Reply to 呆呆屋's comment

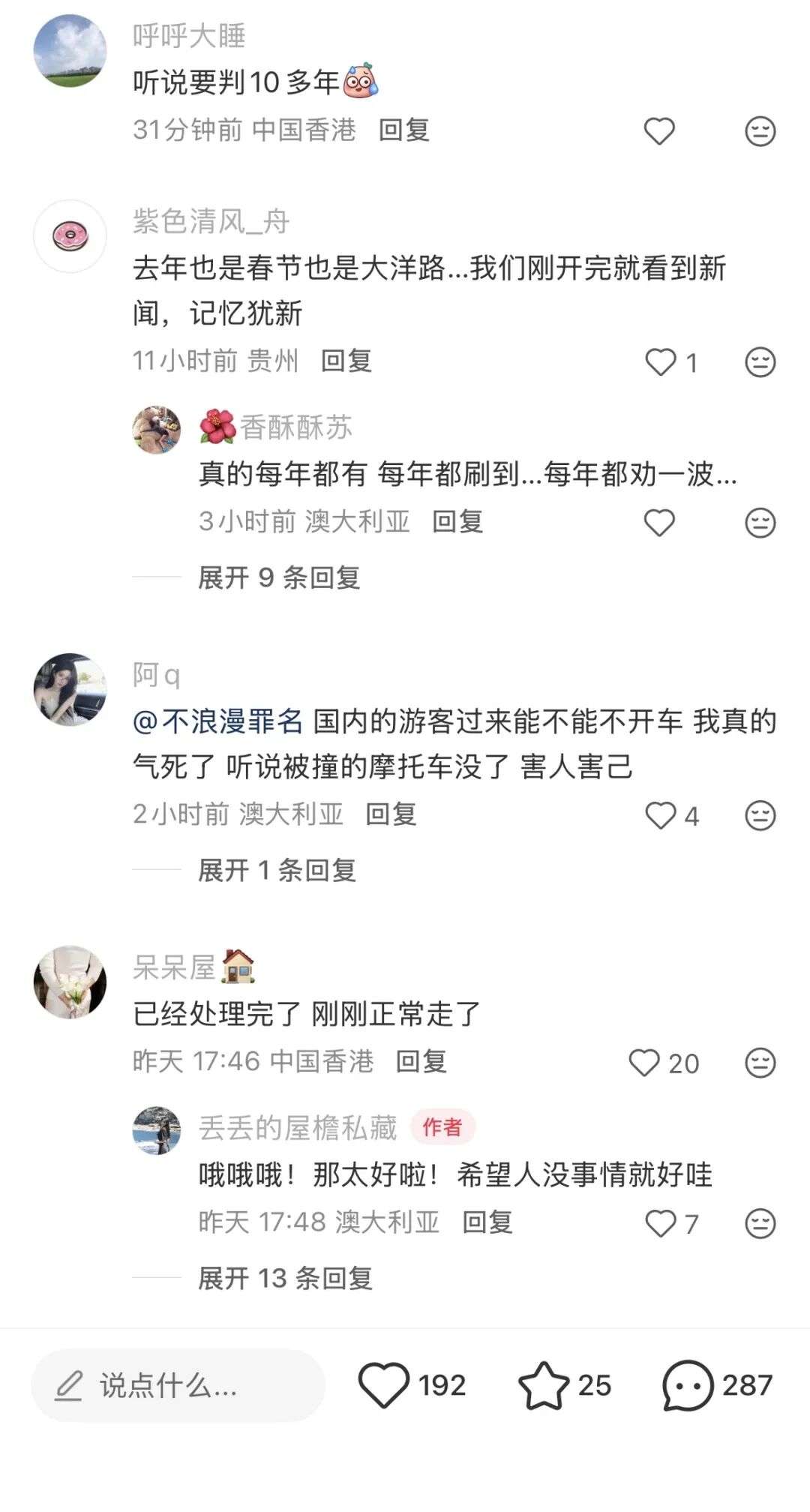(x=421, y=1061)
